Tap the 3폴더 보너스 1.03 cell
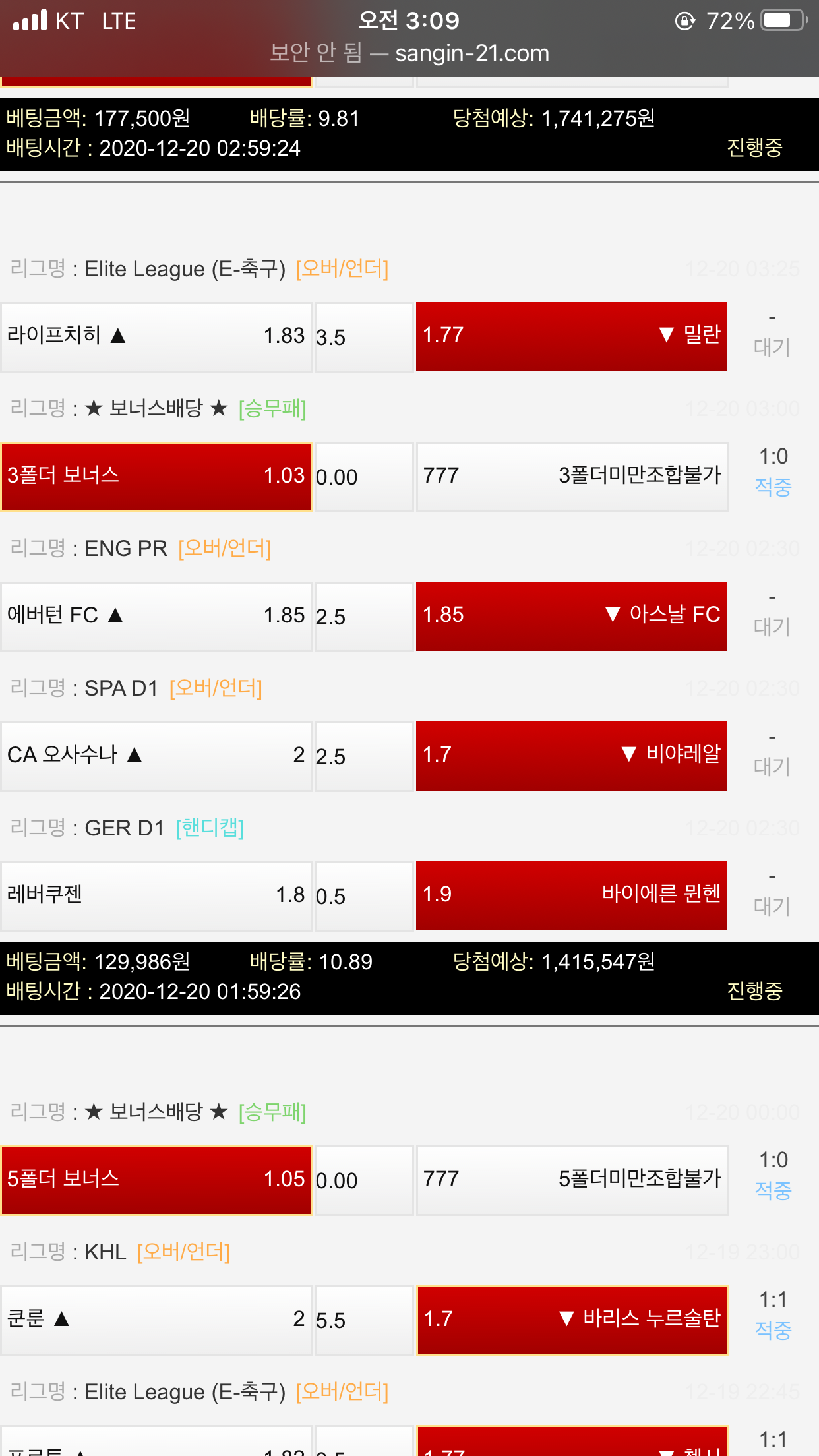The height and width of the screenshot is (1456, 819). pos(156,476)
